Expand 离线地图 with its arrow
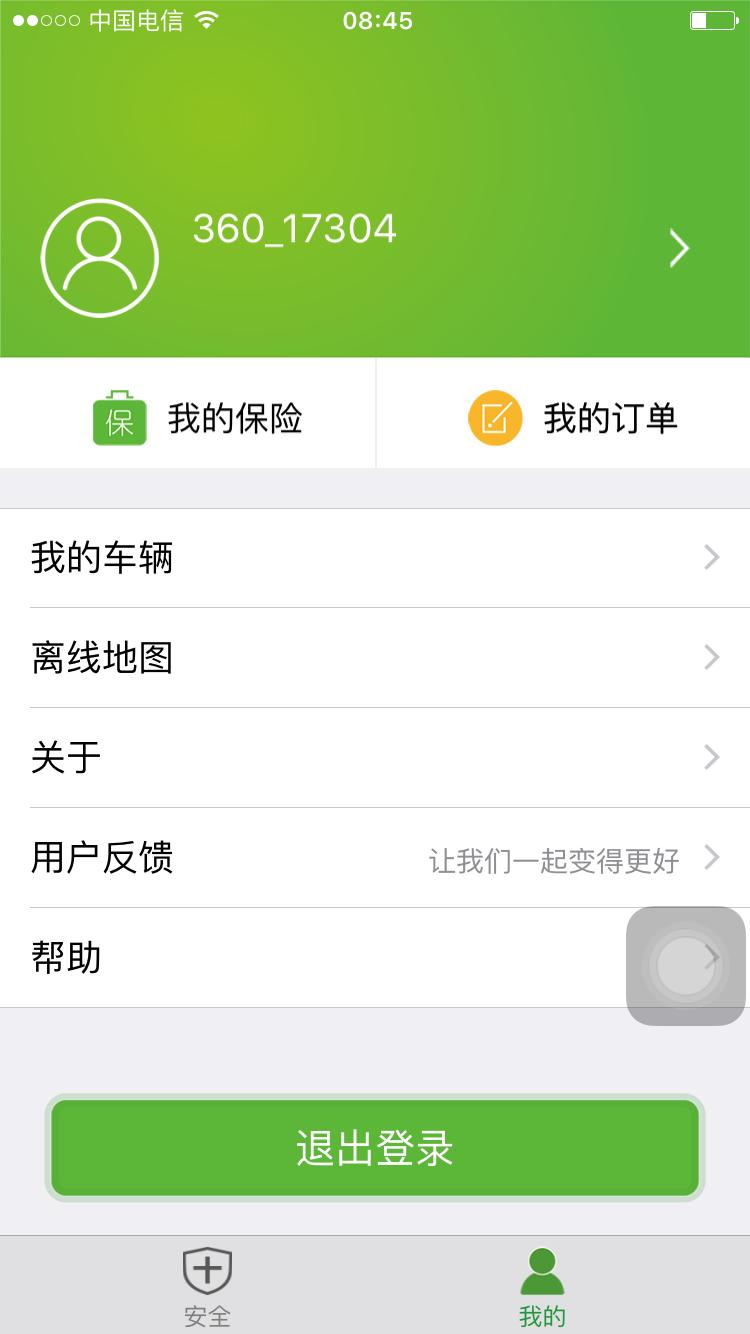Viewport: 750px width, 1334px height. tap(711, 658)
